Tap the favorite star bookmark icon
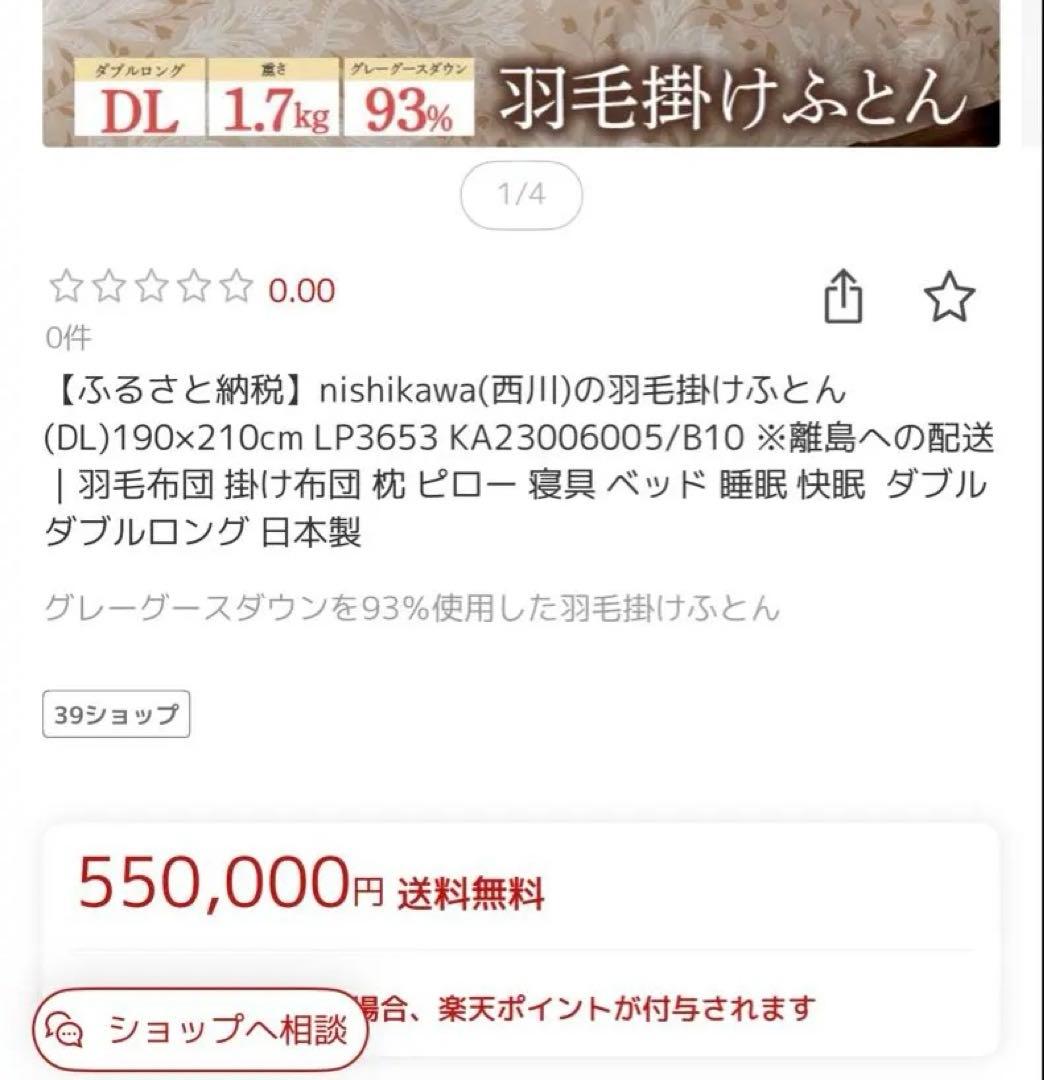1044x1080 pixels. [950, 296]
